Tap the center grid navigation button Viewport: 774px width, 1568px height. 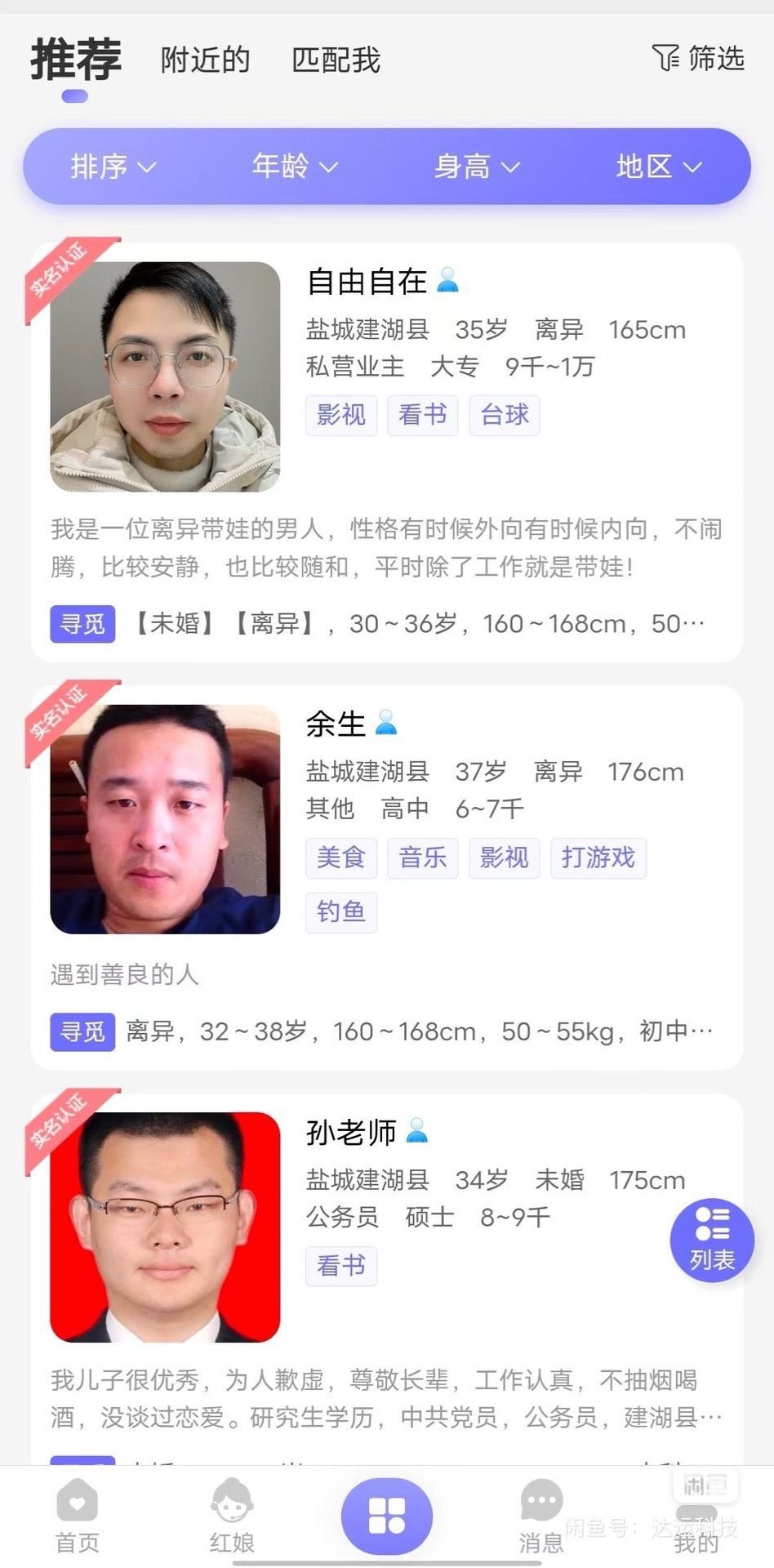pos(386,1515)
